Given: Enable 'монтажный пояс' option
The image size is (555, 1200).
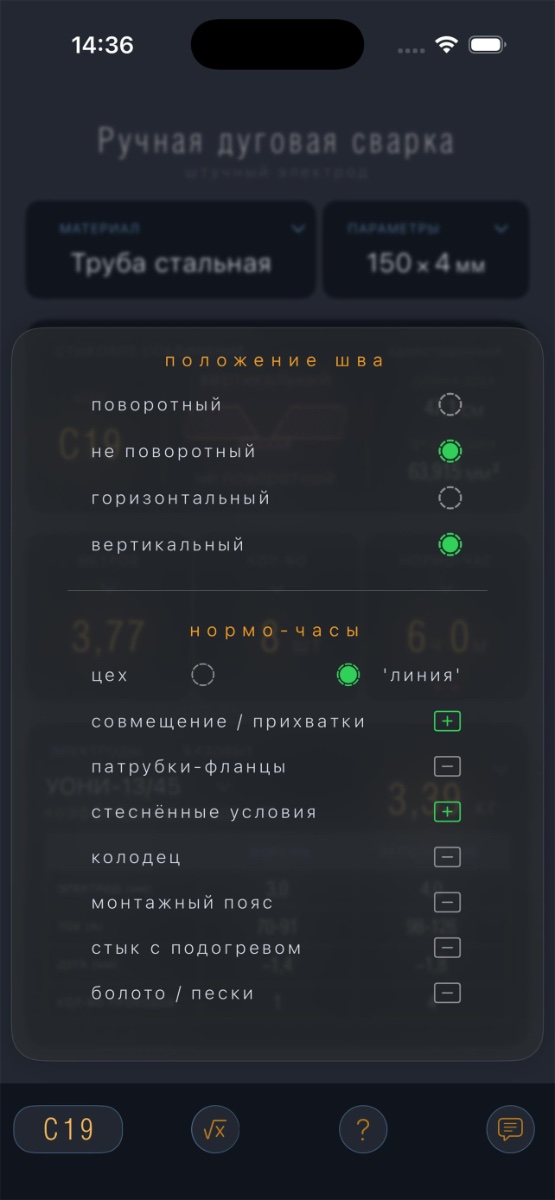Looking at the screenshot, I should pos(447,902).
